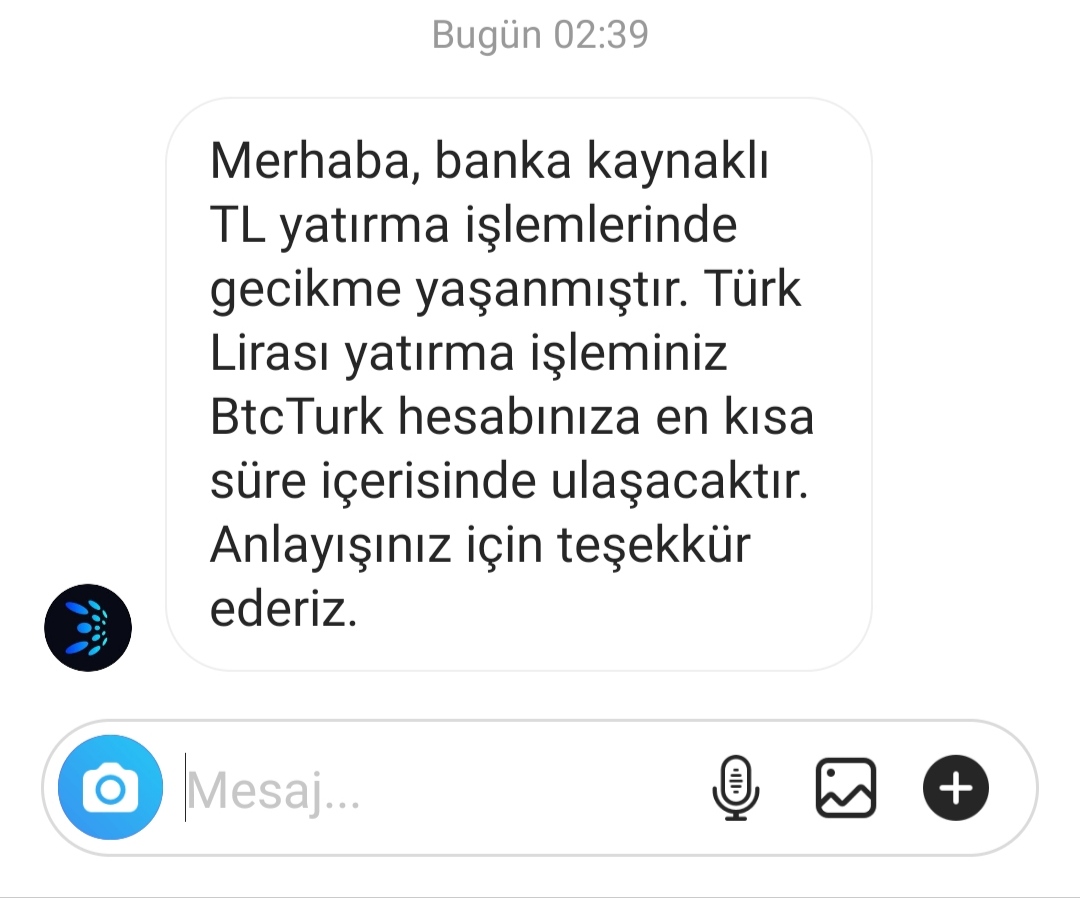Open the photo gallery picker

click(846, 788)
